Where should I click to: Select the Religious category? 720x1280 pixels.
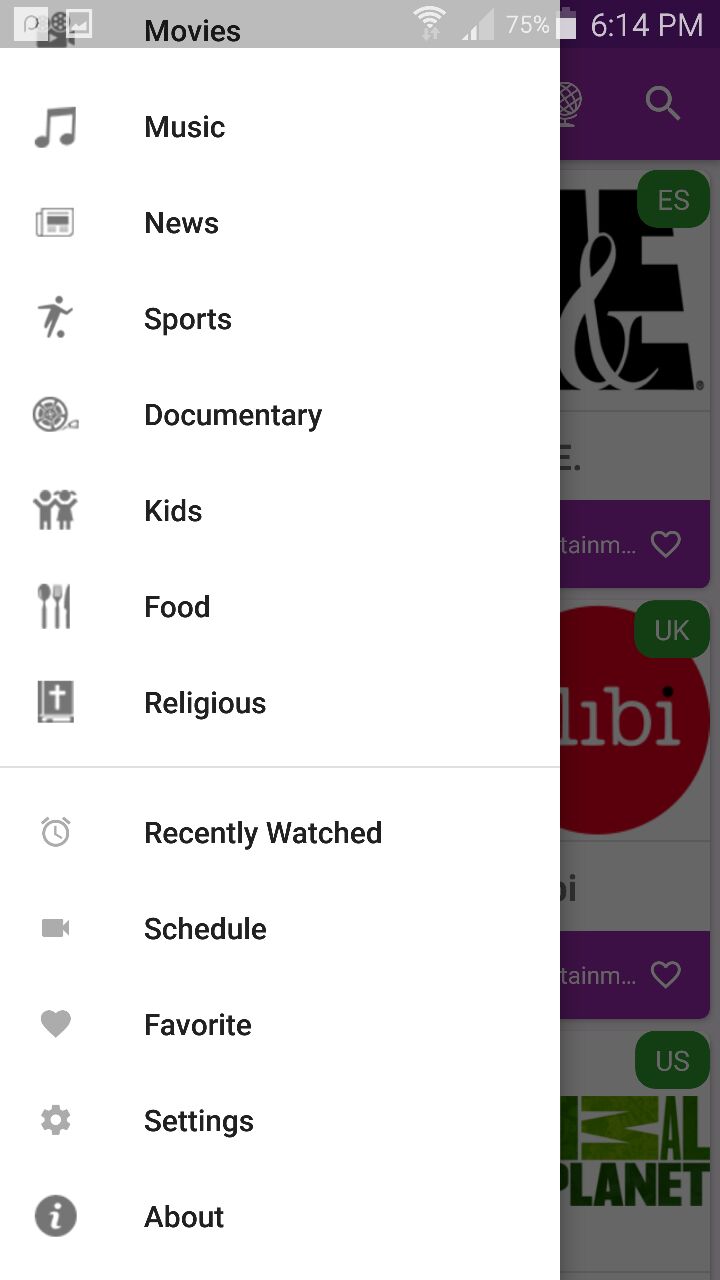(x=280, y=703)
